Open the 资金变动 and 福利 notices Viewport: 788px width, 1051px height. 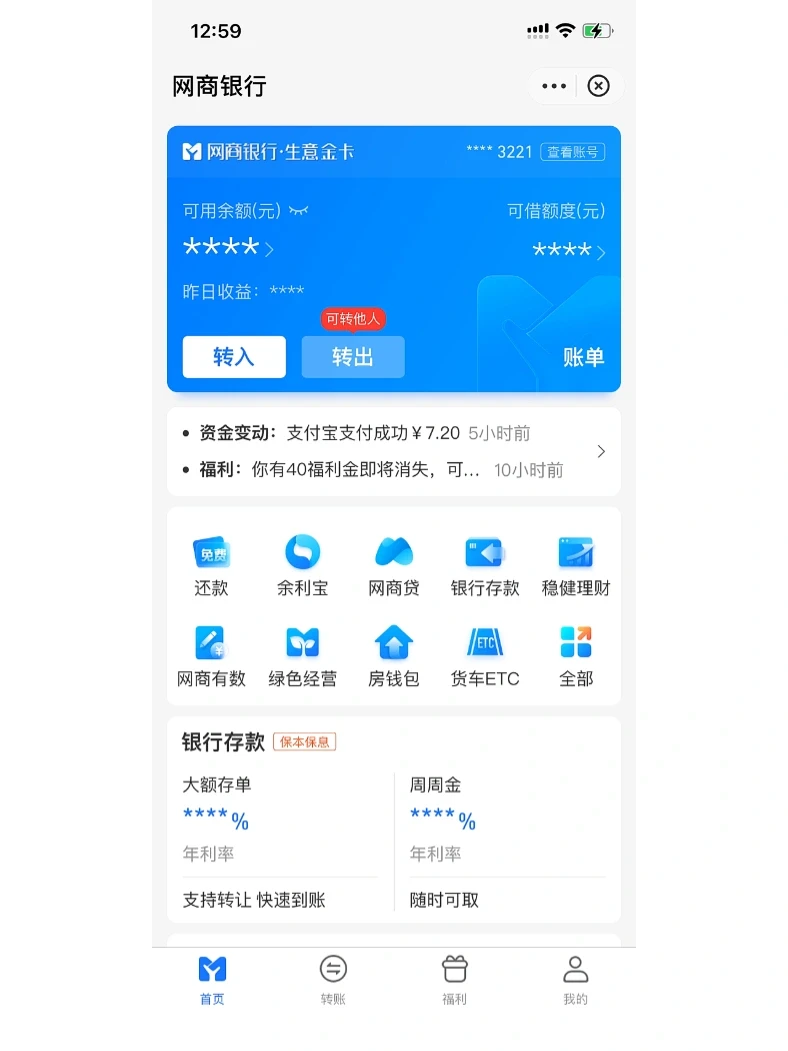tap(600, 452)
